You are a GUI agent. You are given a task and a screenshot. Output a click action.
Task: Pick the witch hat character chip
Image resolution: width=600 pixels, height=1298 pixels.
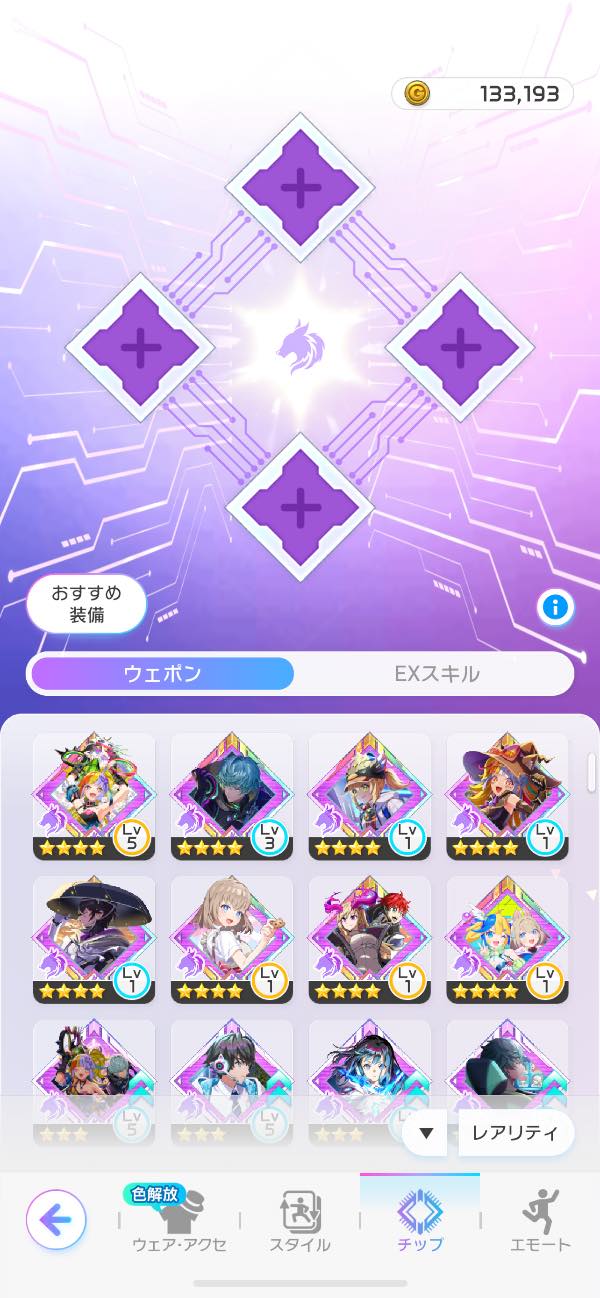[x=507, y=796]
